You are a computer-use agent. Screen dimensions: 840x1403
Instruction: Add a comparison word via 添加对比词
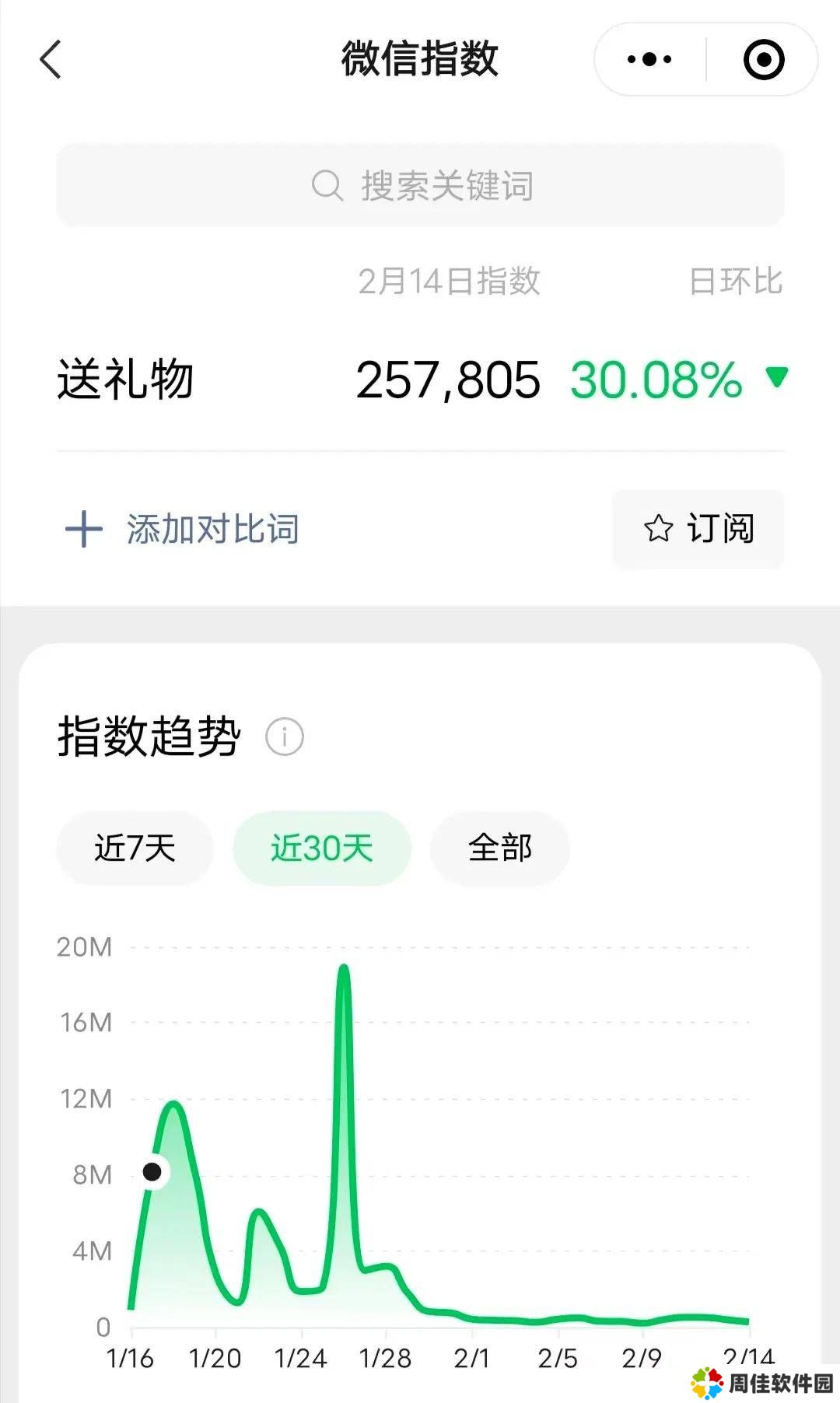coord(182,530)
